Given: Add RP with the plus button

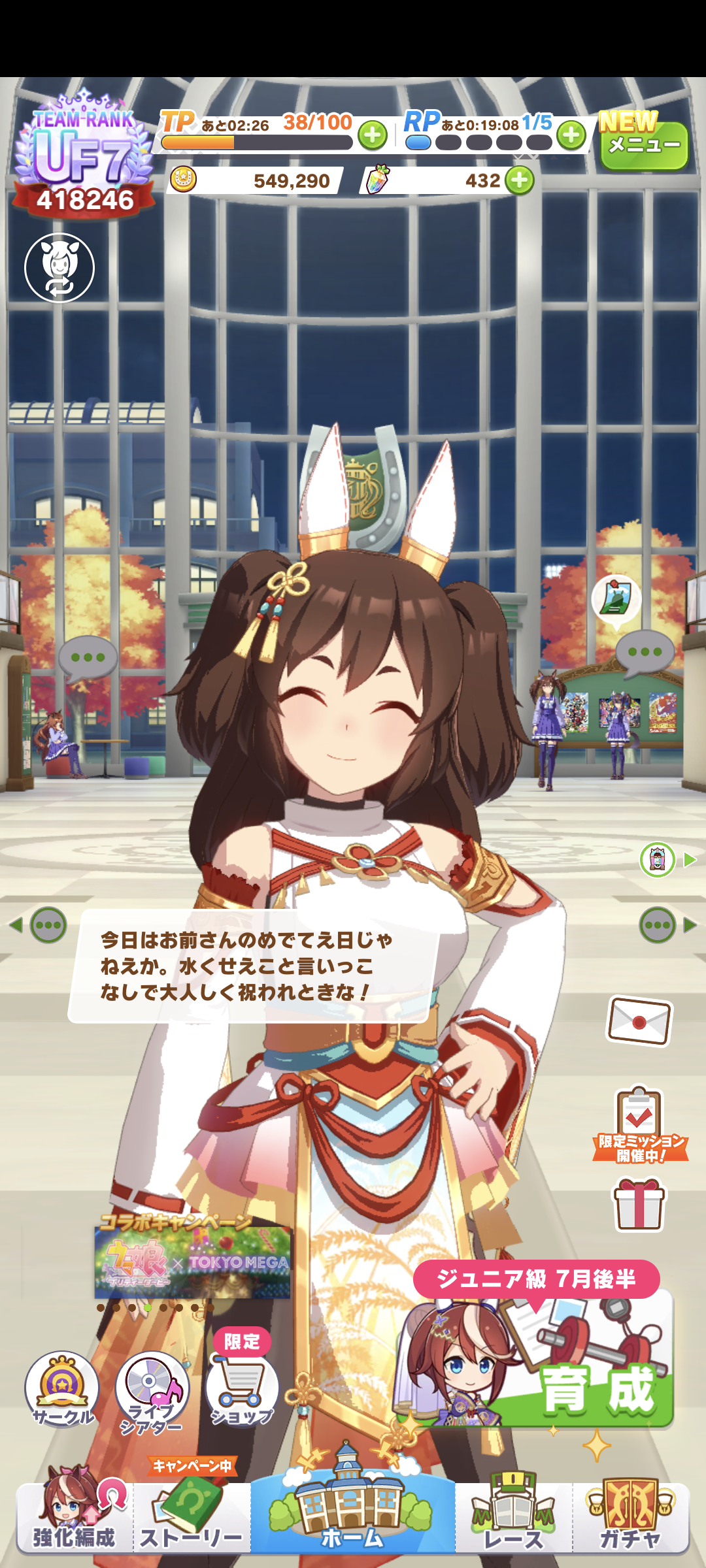Looking at the screenshot, I should point(571,135).
